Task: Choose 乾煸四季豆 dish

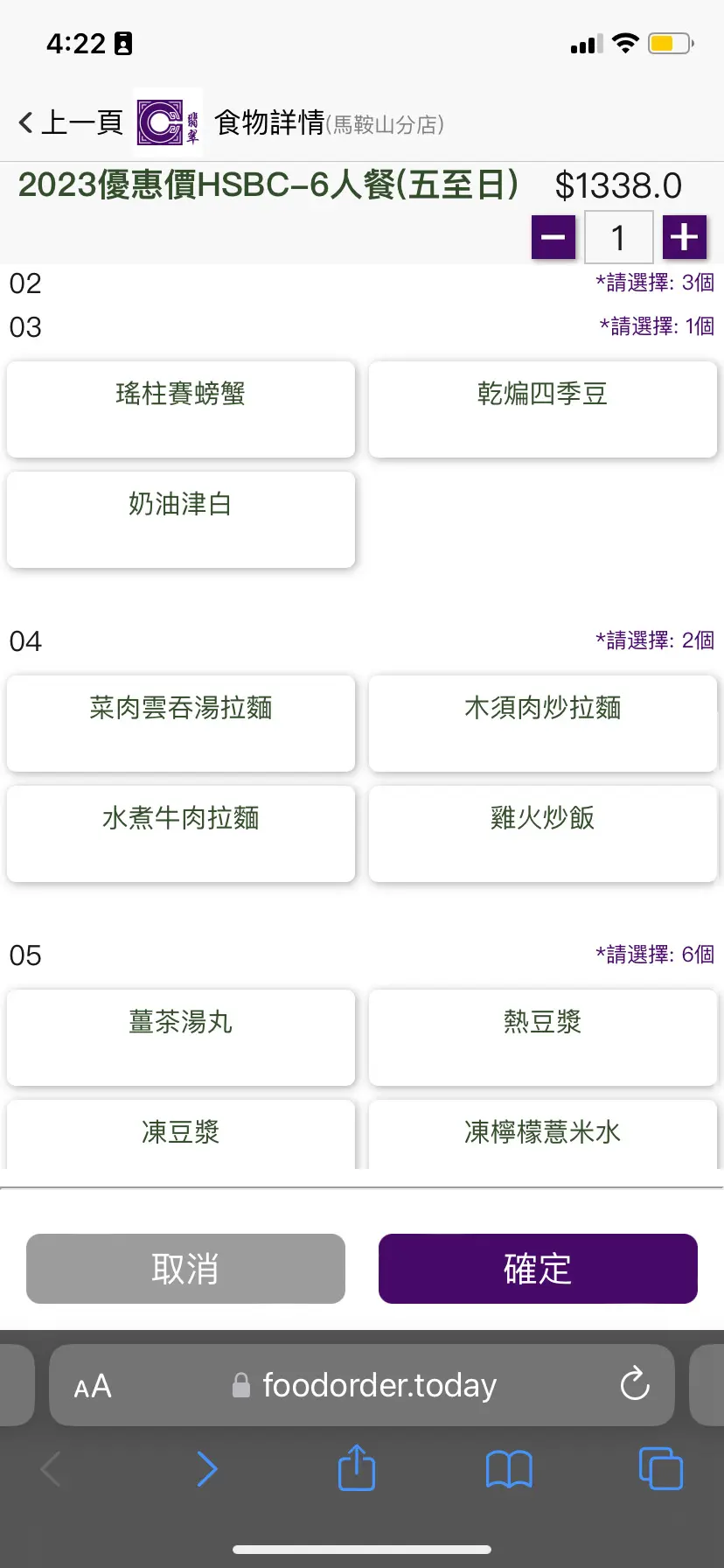Action: (x=542, y=409)
